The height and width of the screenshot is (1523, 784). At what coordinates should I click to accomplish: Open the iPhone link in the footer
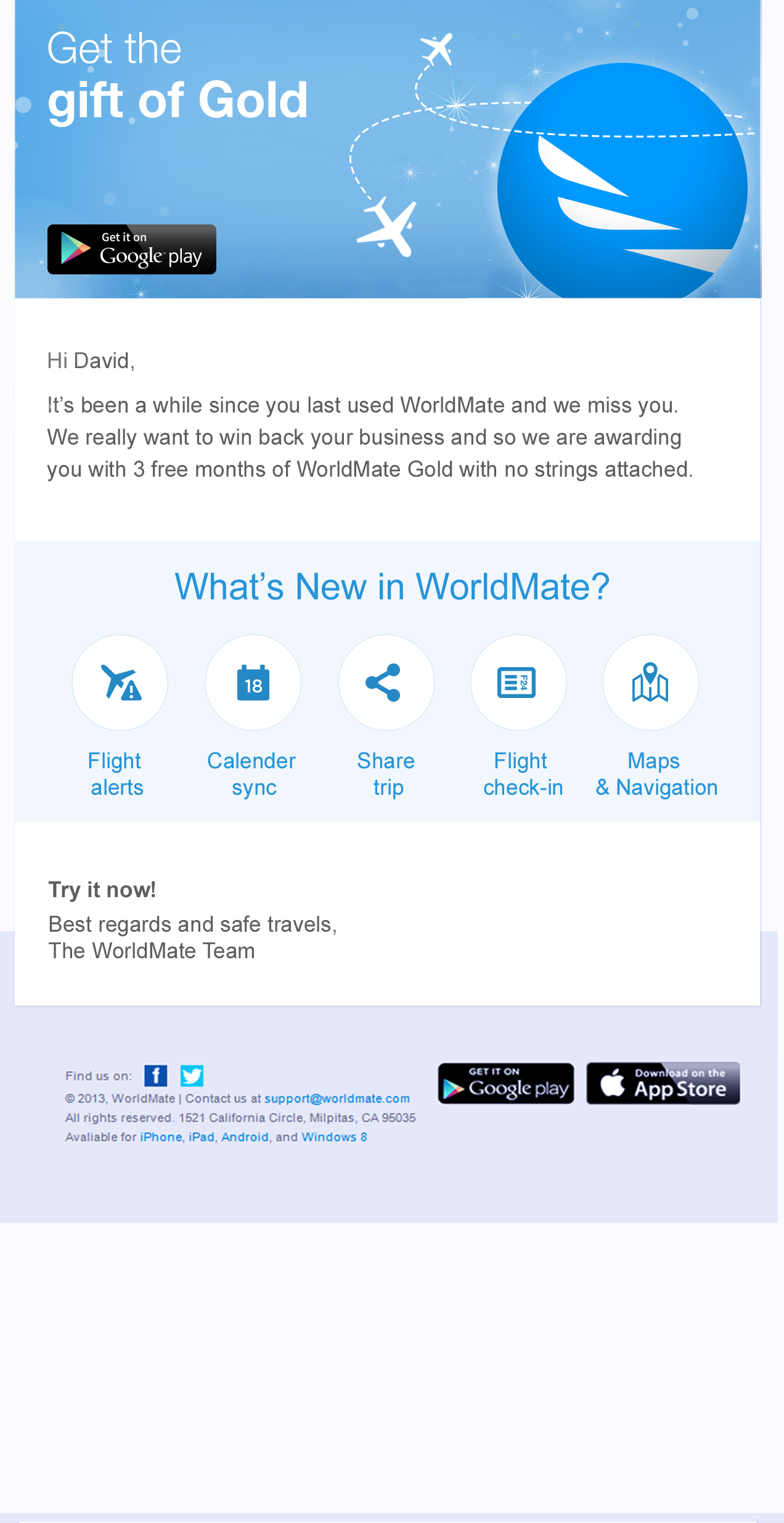pos(161,1137)
